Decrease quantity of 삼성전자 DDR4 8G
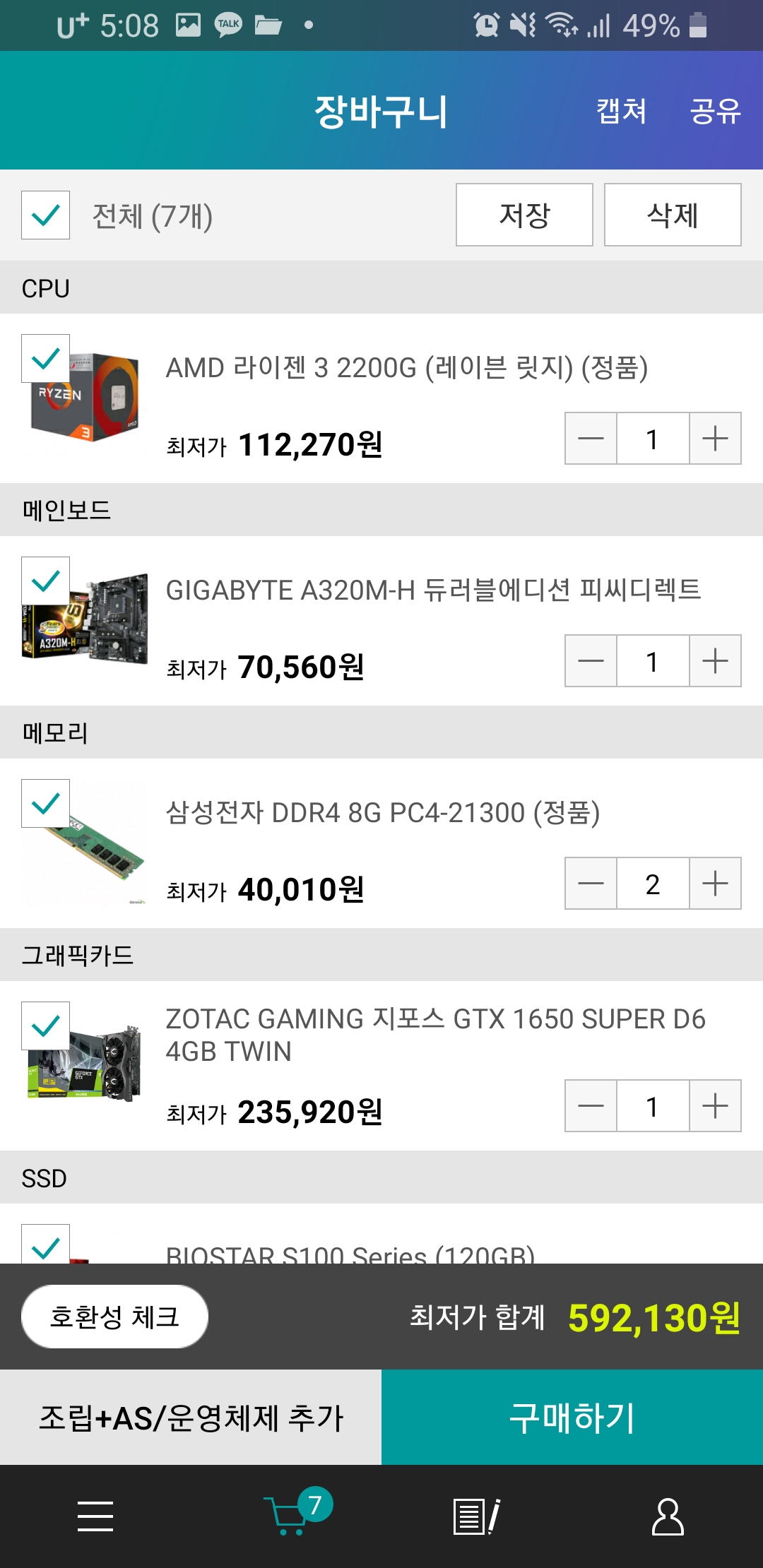 tap(591, 884)
